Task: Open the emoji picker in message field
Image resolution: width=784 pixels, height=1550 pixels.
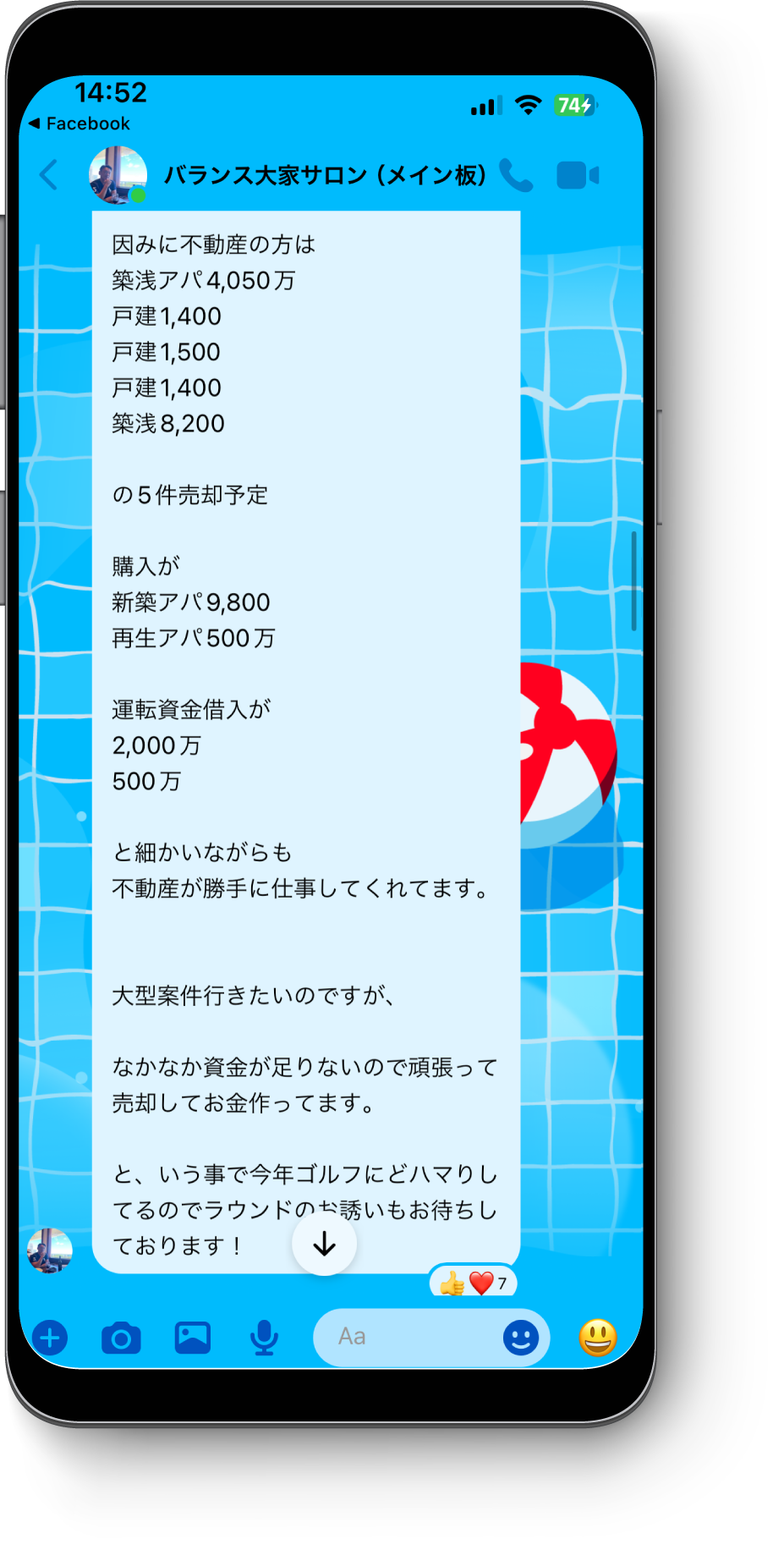Action: point(521,1338)
